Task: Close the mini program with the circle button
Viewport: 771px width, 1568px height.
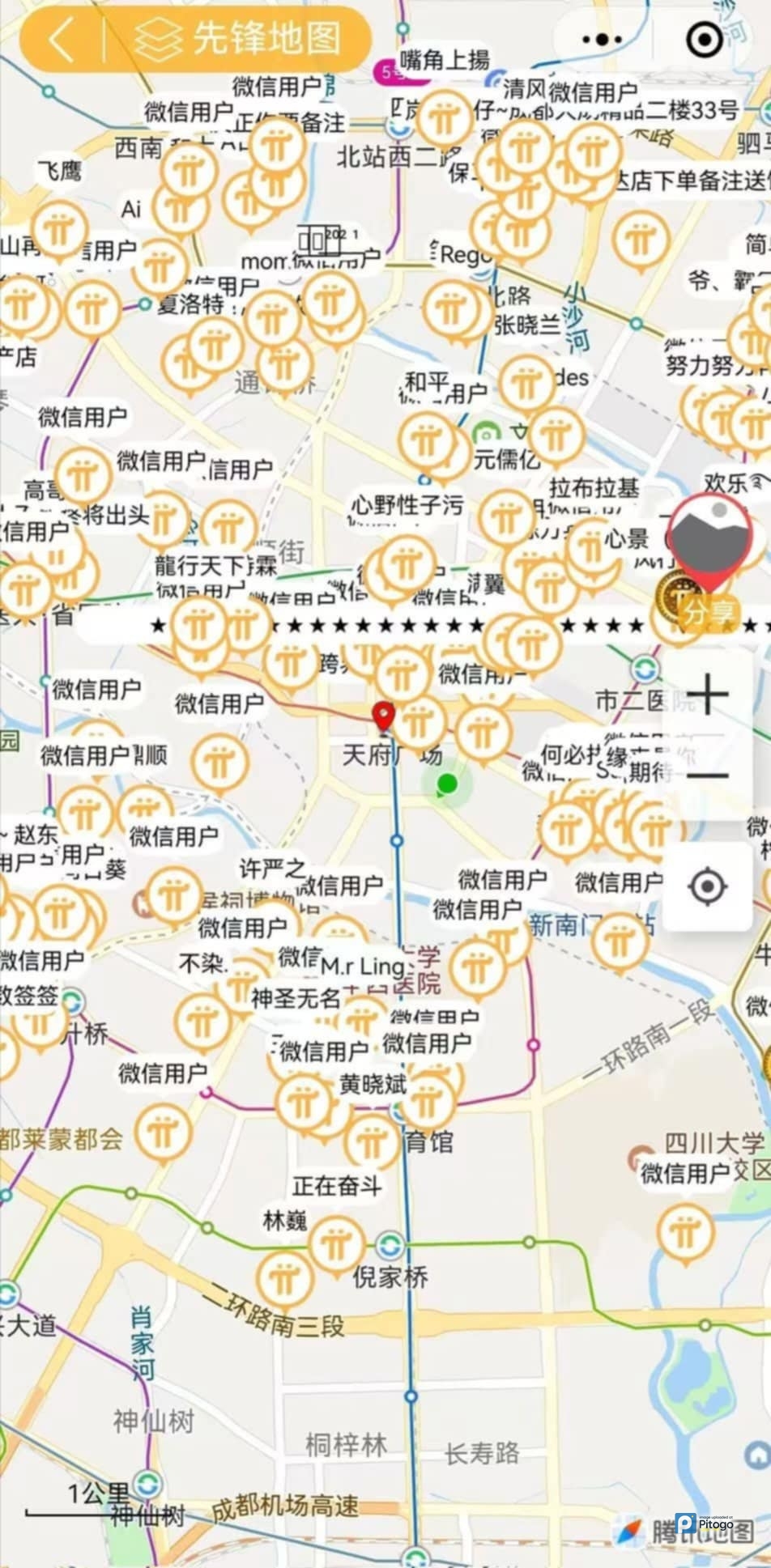Action: coord(704,39)
